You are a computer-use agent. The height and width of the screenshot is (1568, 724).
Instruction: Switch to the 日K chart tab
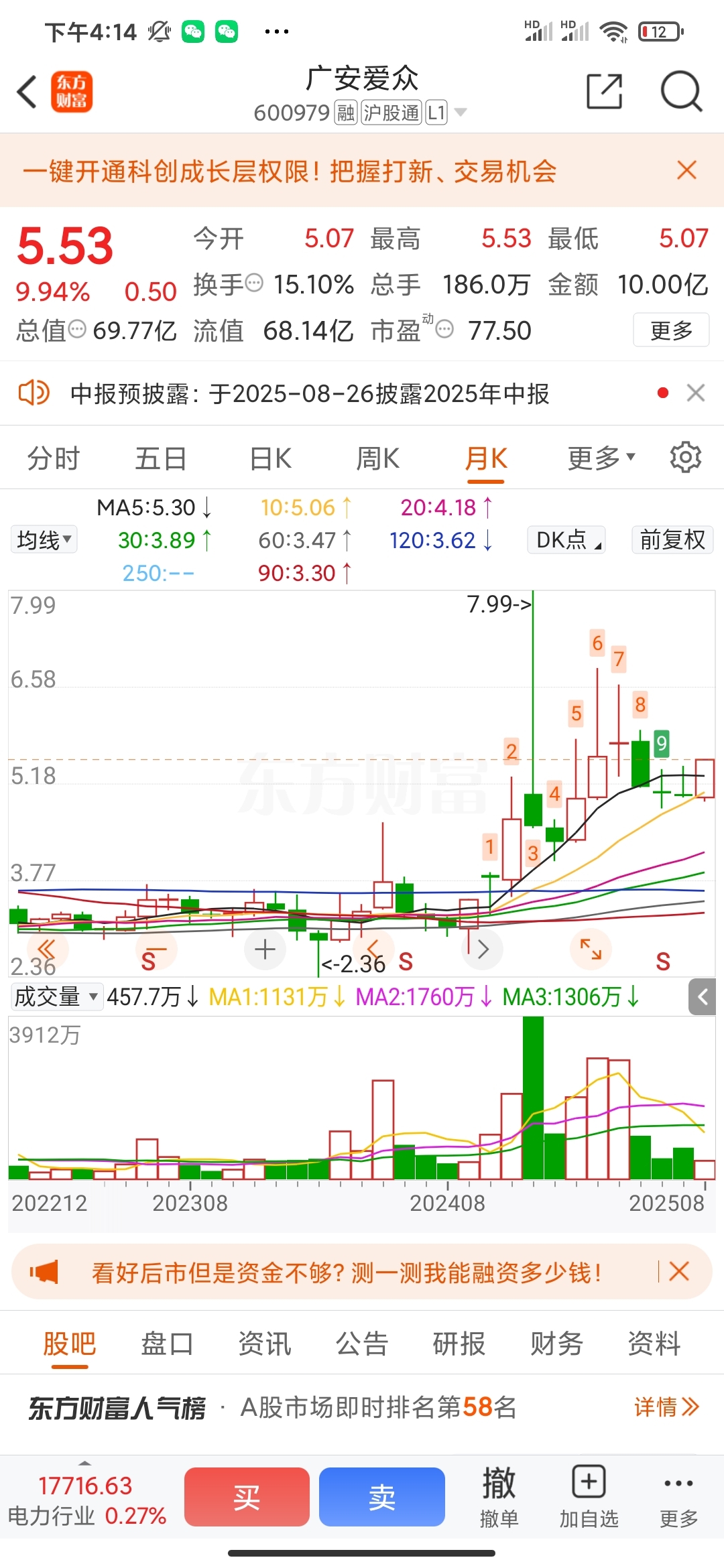coord(270,459)
